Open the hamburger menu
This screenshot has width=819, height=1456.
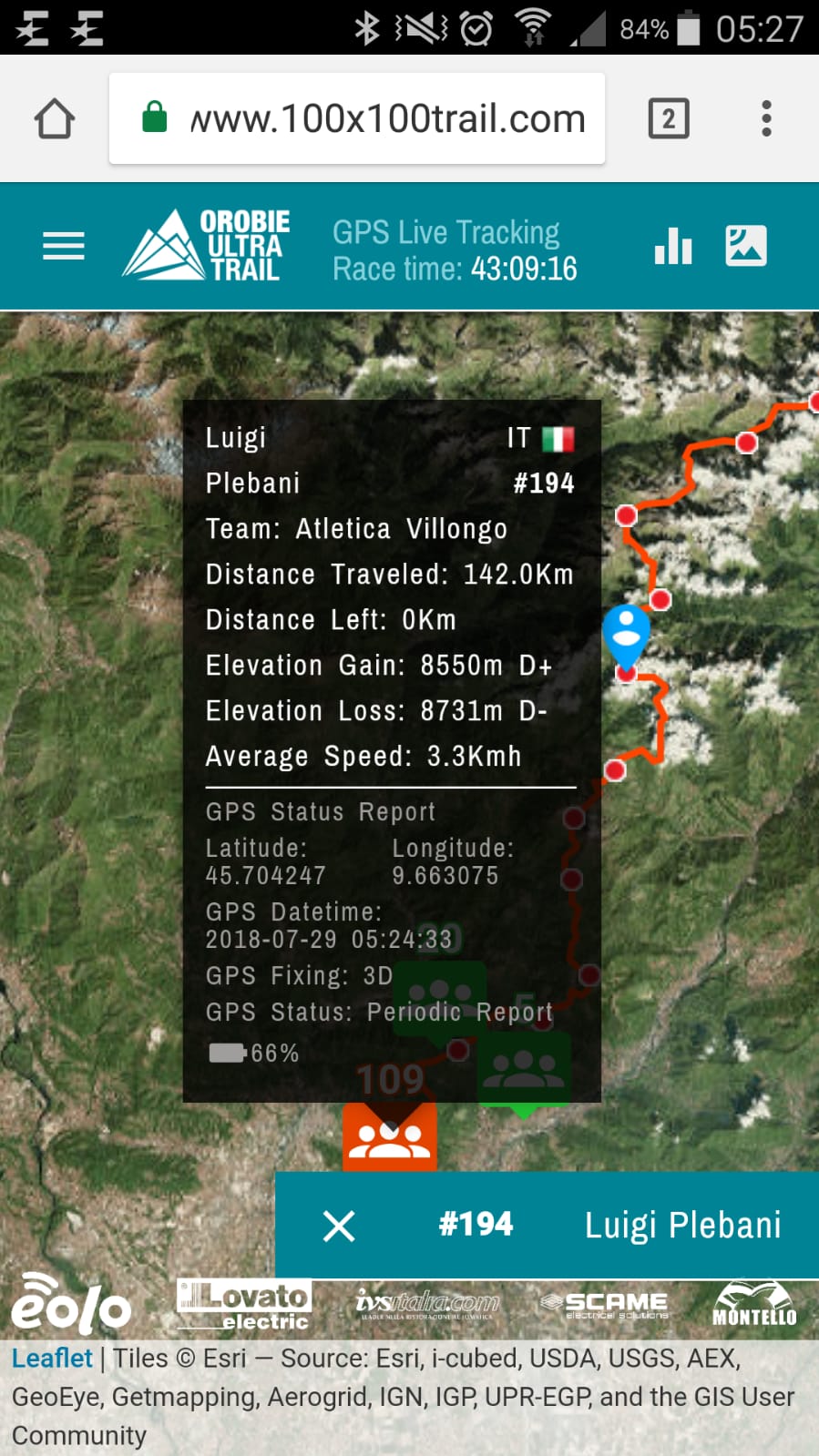point(64,246)
